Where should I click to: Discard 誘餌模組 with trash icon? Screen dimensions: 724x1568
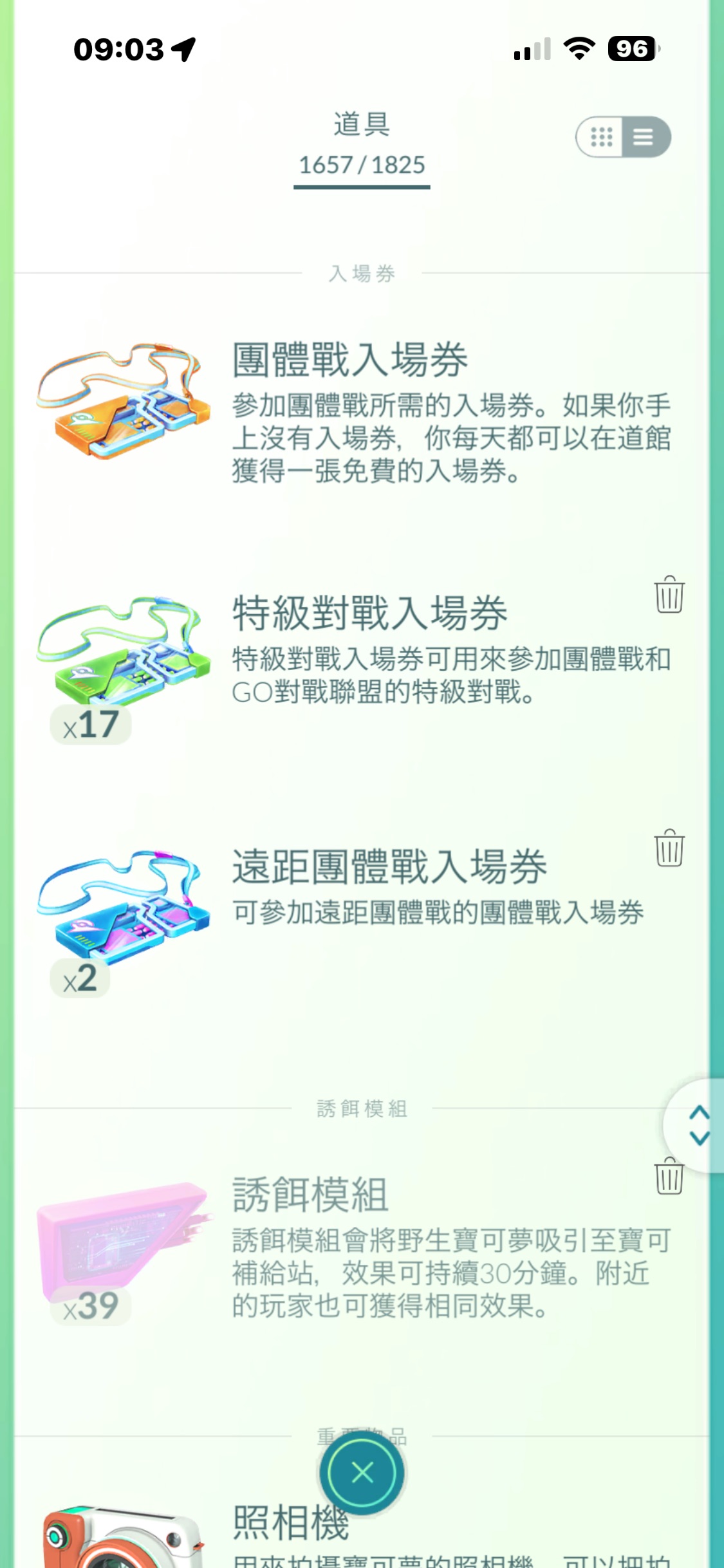669,1177
